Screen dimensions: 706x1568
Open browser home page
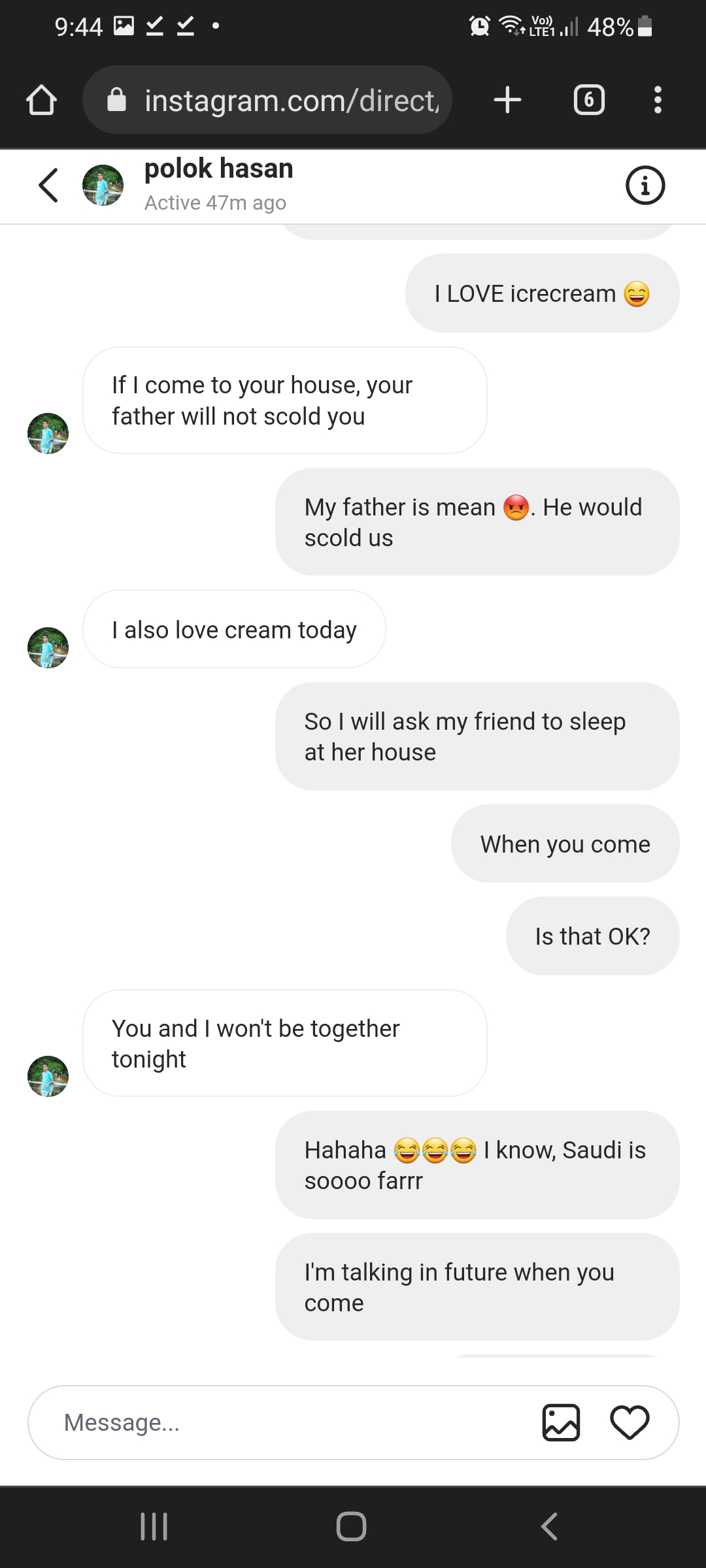[x=41, y=100]
